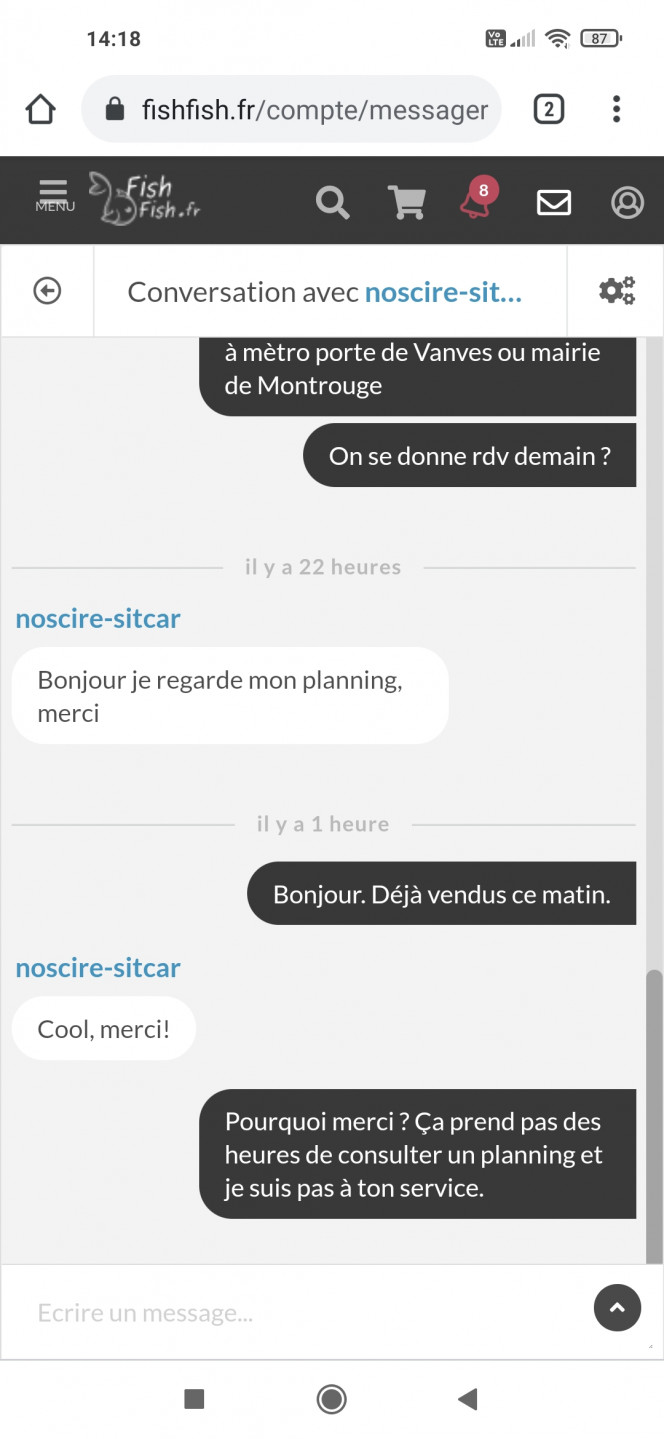The height and width of the screenshot is (1439, 664).
Task: Tap the browser home icon
Action: pos(40,109)
